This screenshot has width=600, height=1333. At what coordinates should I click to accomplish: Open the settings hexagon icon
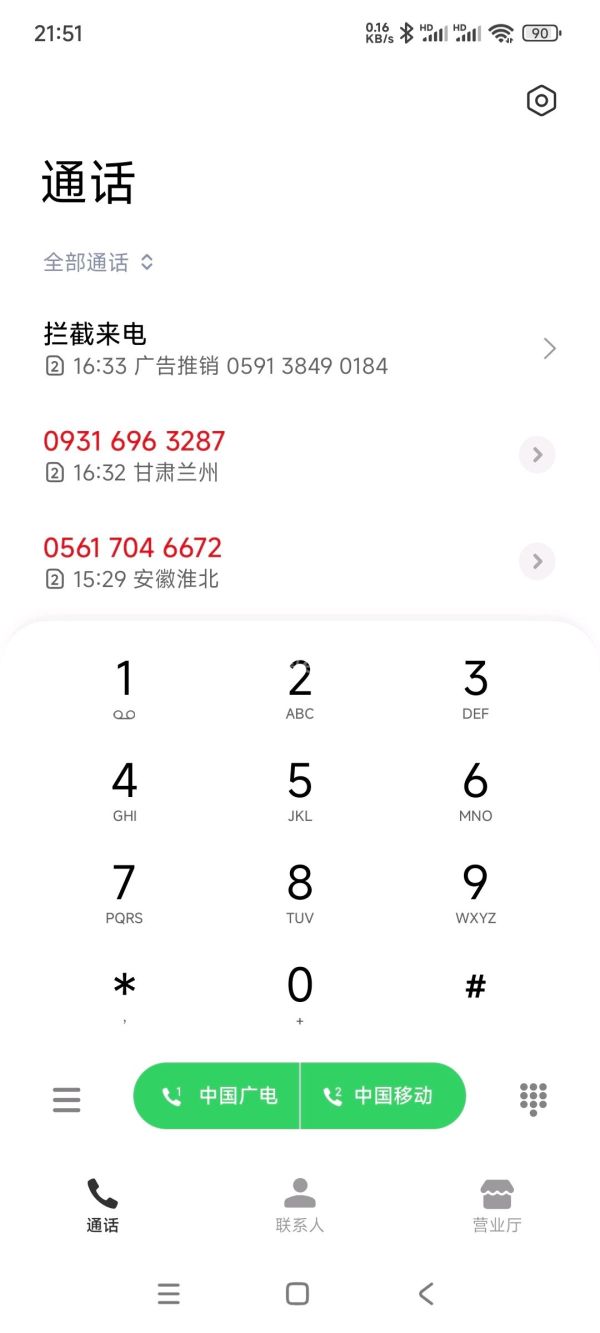(x=541, y=100)
